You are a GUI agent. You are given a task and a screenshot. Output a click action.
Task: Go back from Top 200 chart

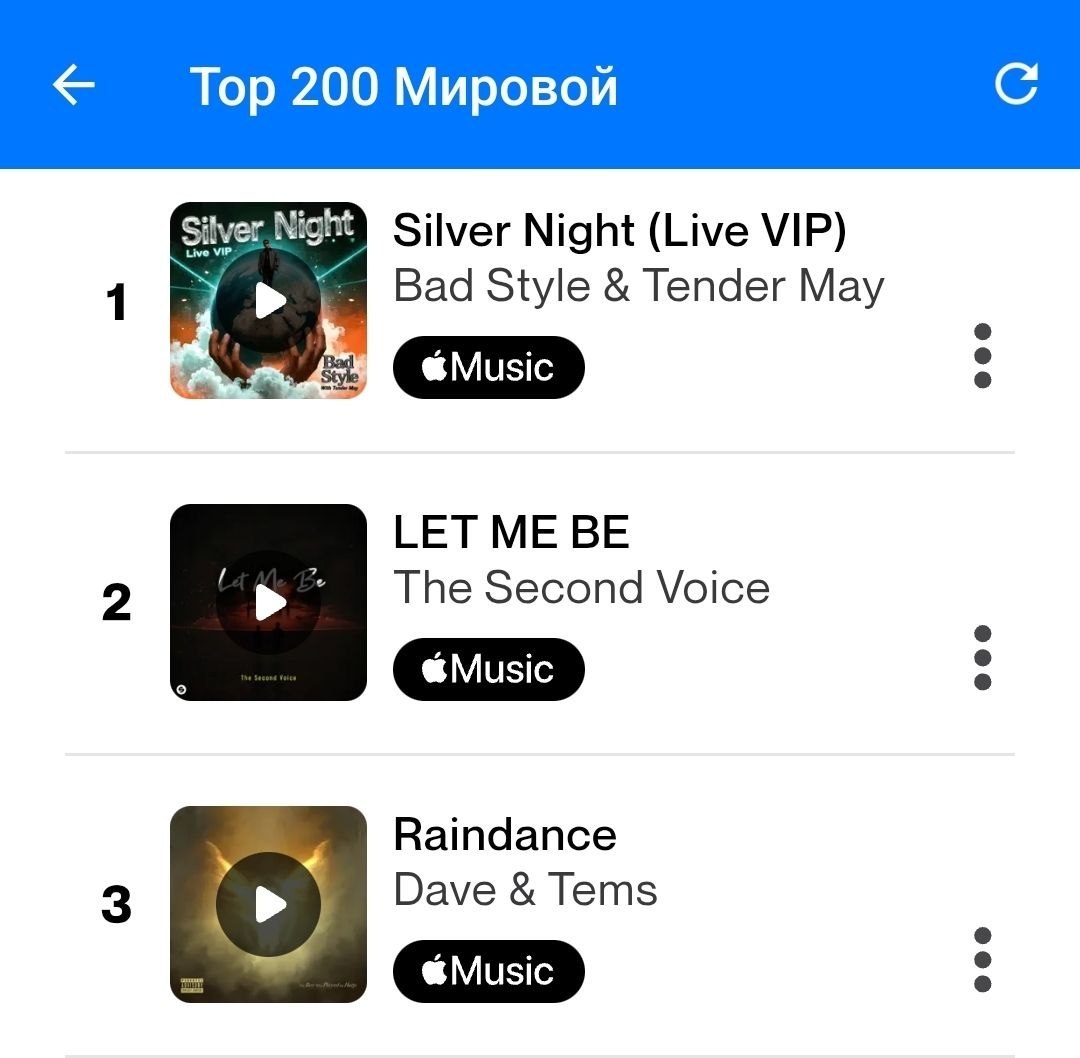(73, 86)
